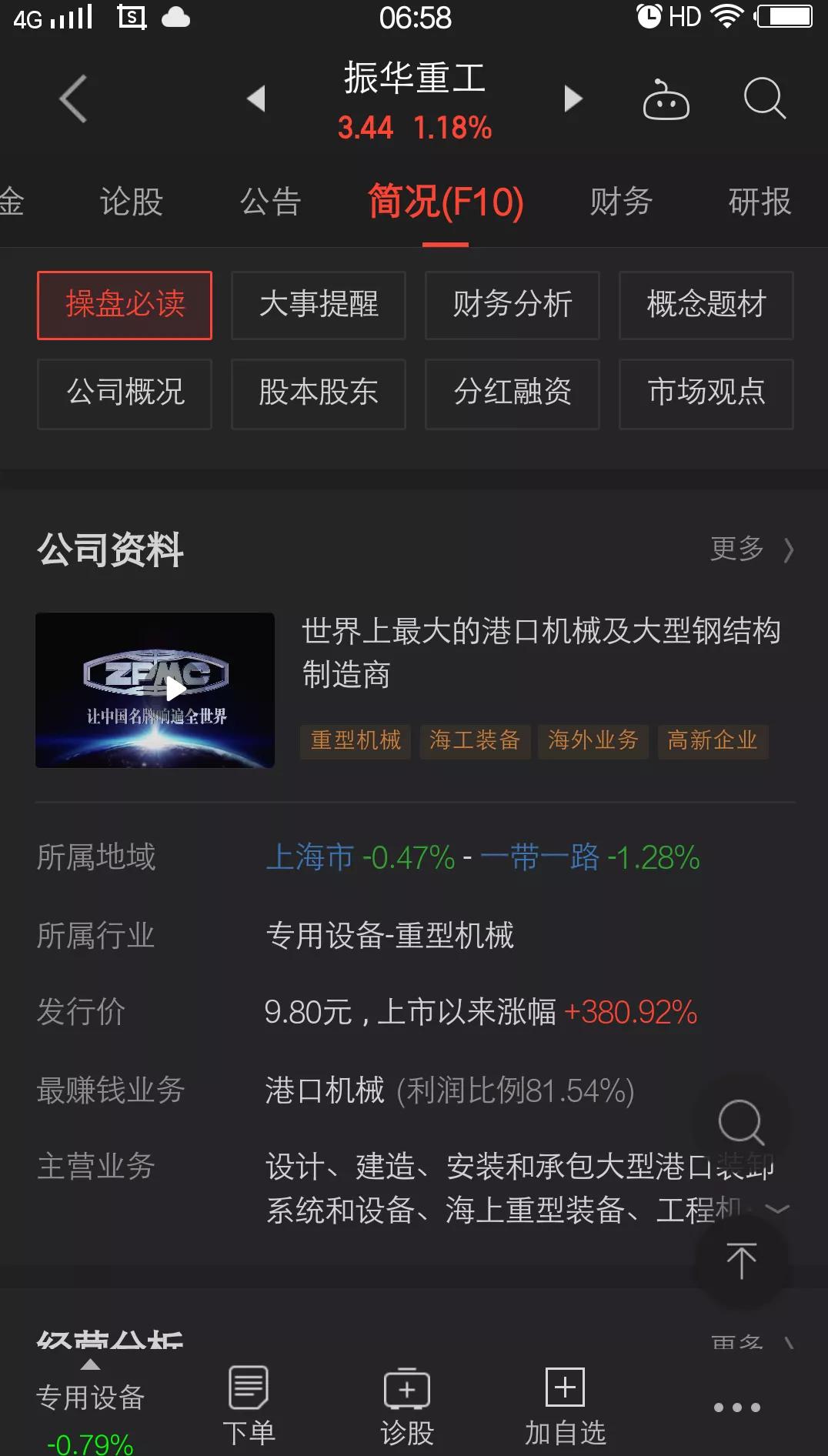Tap the robot assistant icon in header
828x1456 pixels.
pos(666,99)
